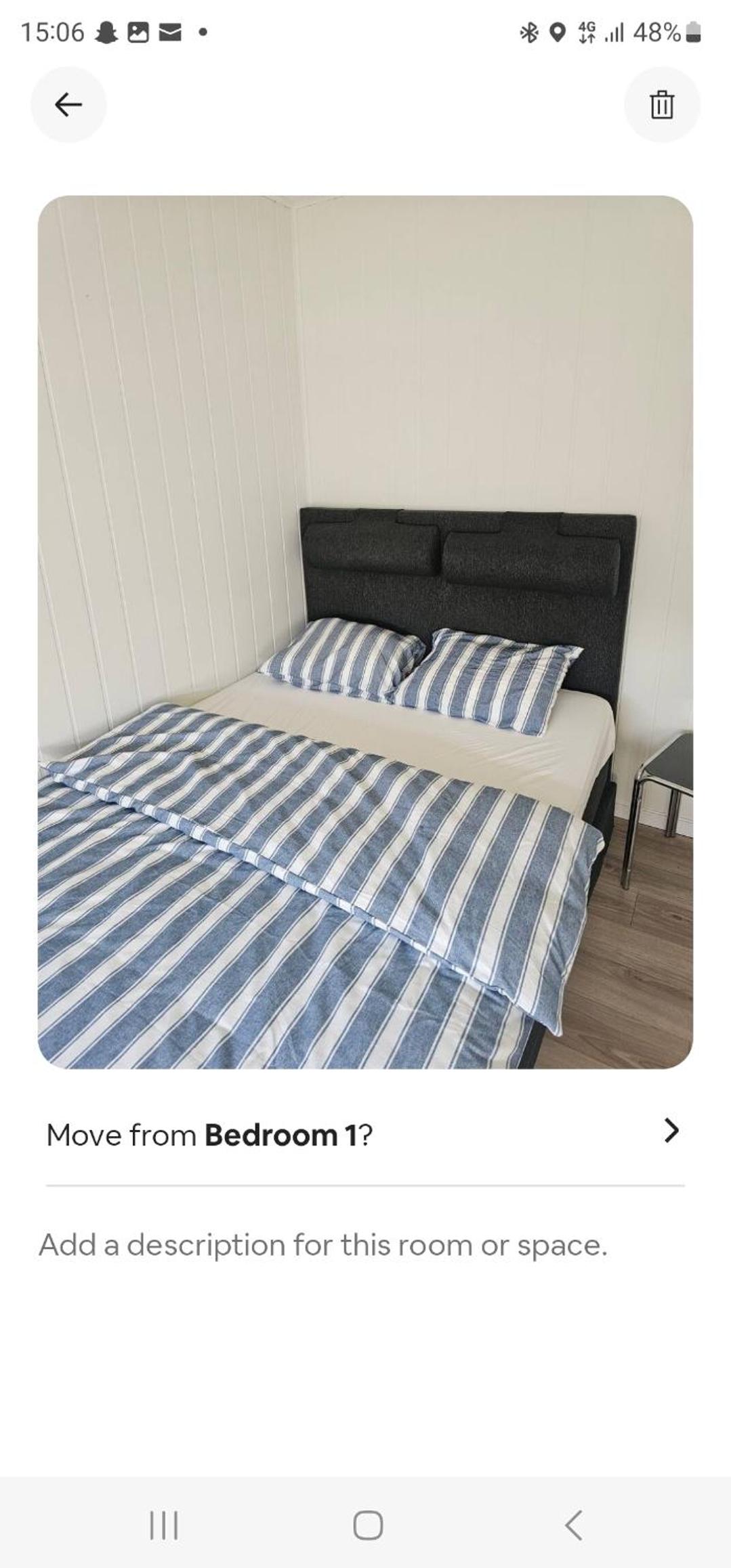
Task: Tap the system home button
Action: point(368,1525)
